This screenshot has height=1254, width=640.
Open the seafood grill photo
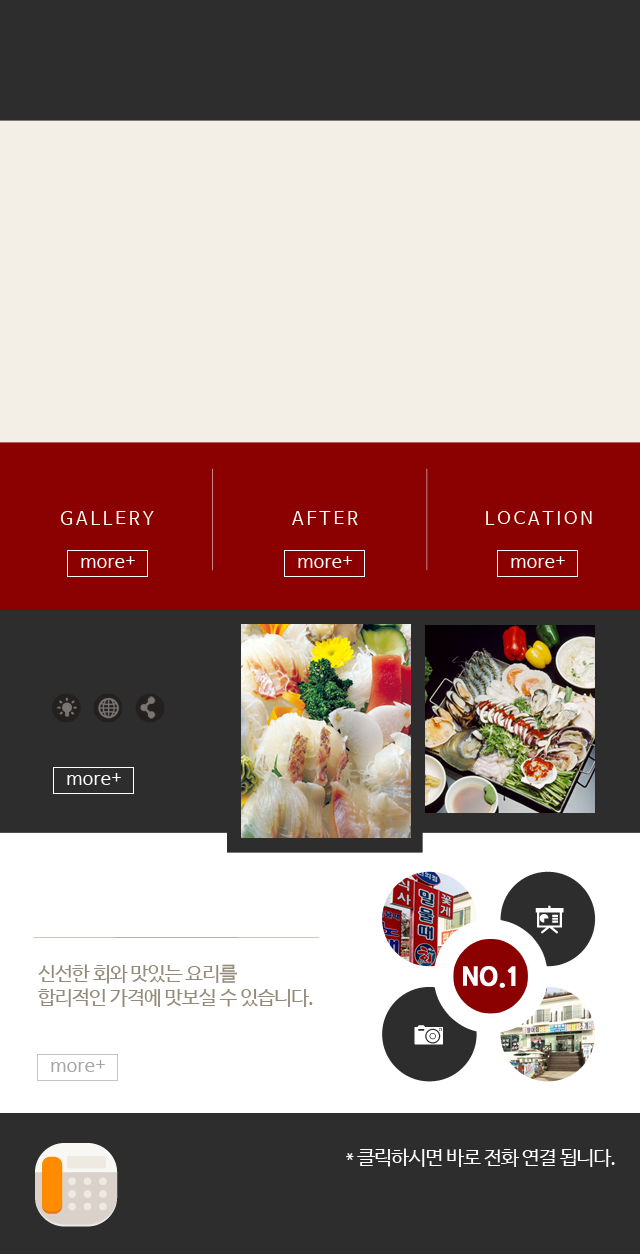(510, 719)
